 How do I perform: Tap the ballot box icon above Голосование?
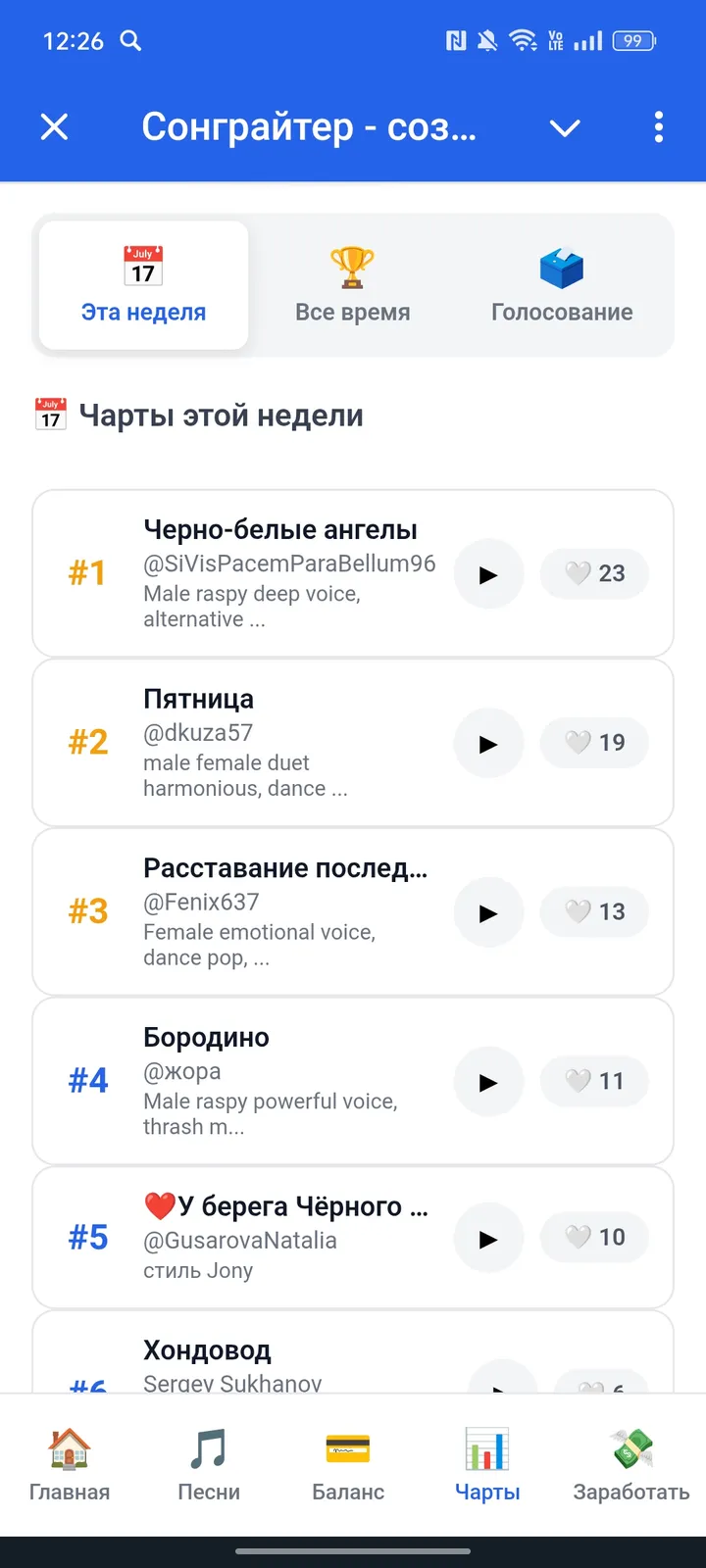561,263
